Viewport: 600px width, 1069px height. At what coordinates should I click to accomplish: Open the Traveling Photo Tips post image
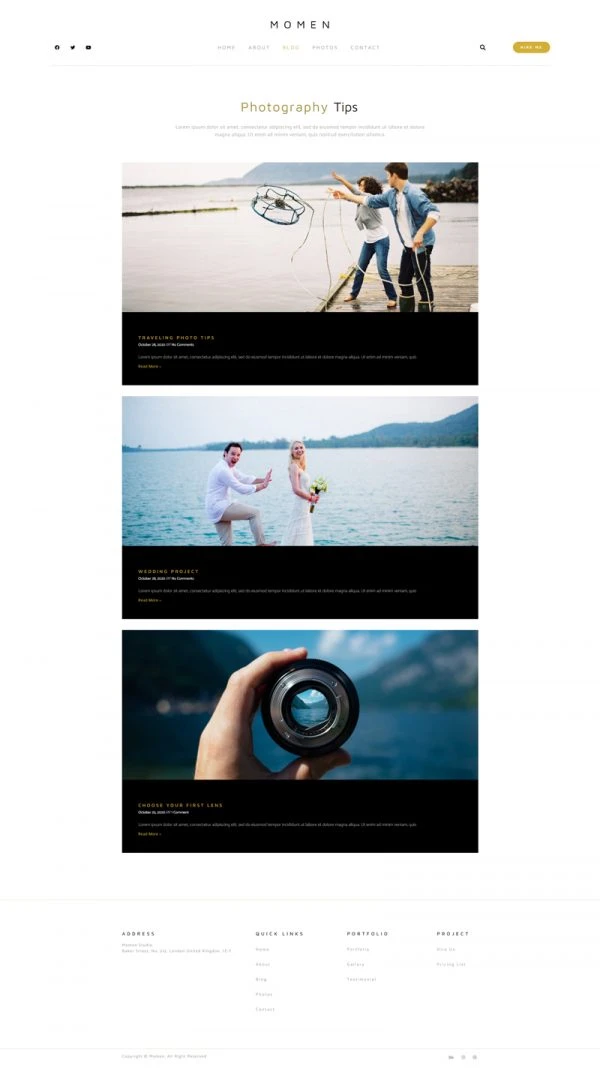tap(300, 237)
